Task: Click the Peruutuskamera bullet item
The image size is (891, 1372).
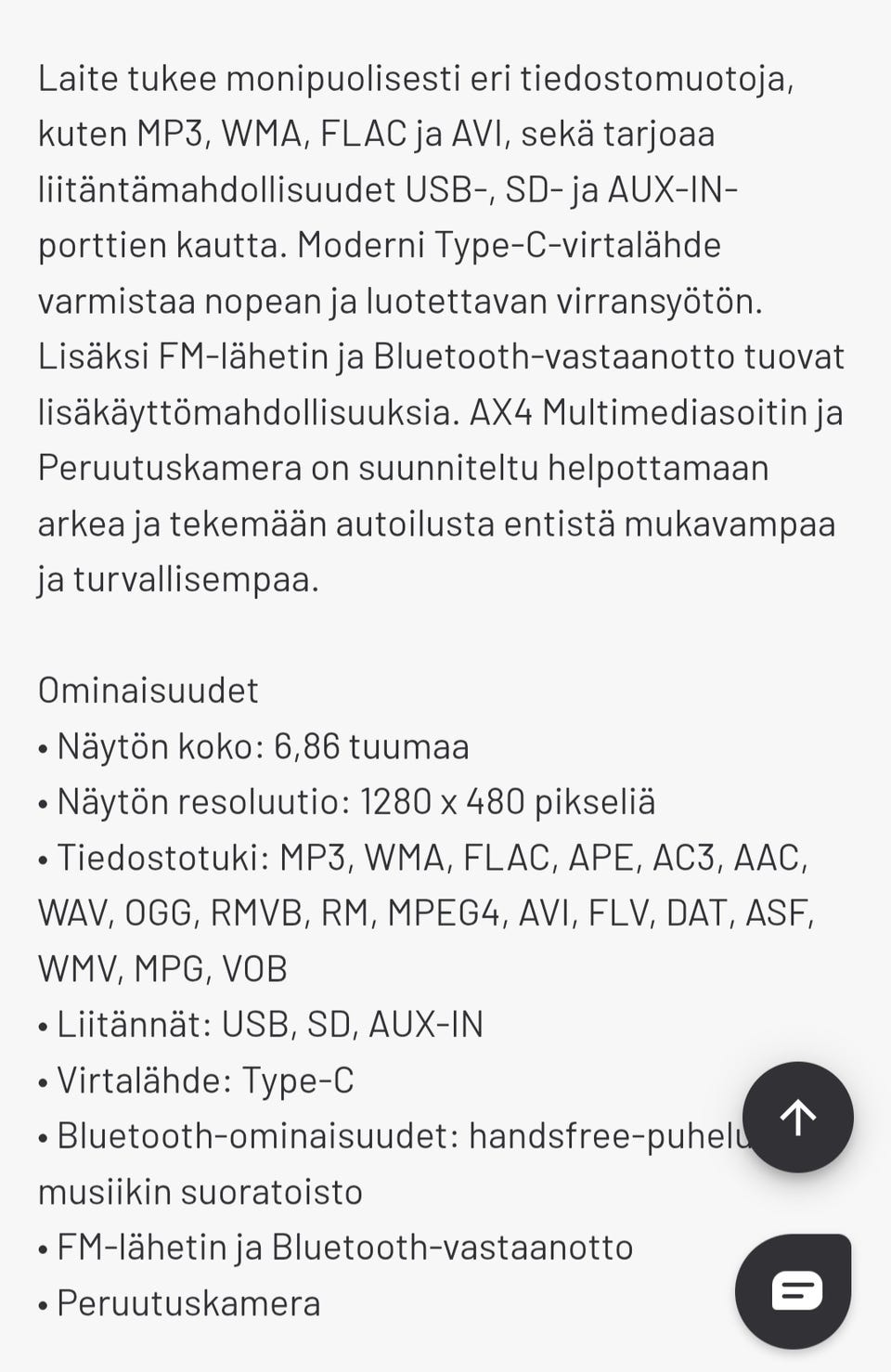Action: pyautogui.click(x=188, y=1302)
